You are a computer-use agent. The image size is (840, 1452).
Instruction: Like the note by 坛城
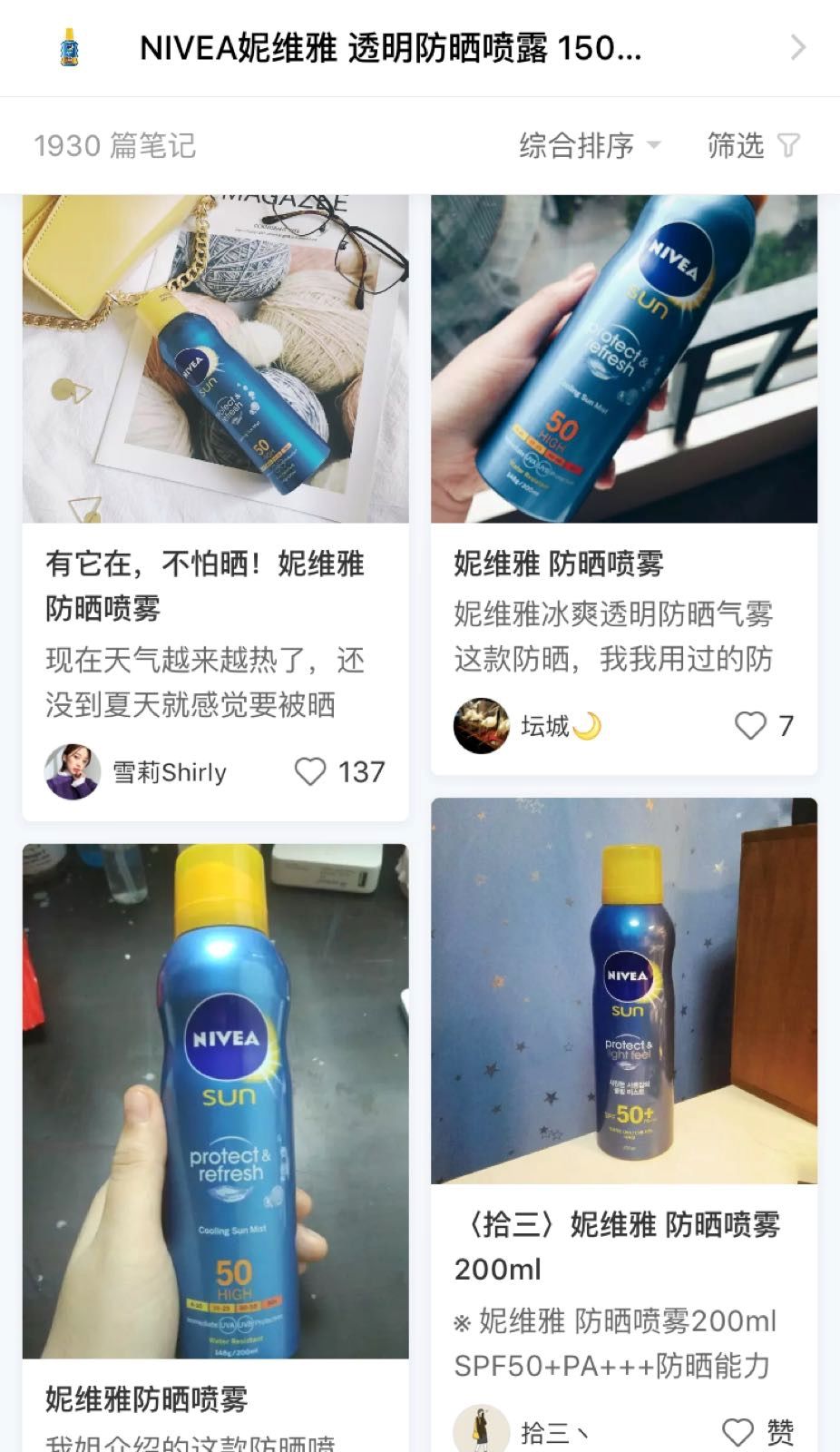click(750, 726)
